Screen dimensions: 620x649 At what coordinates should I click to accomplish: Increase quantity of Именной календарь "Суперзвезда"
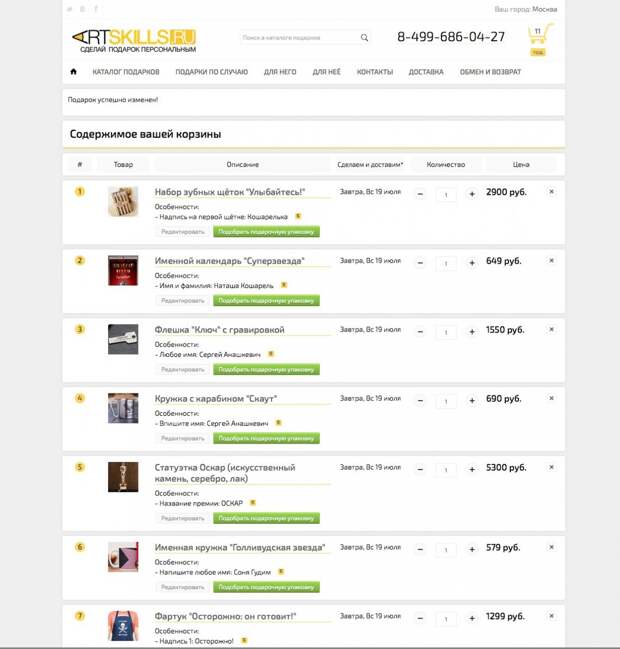[x=472, y=263]
